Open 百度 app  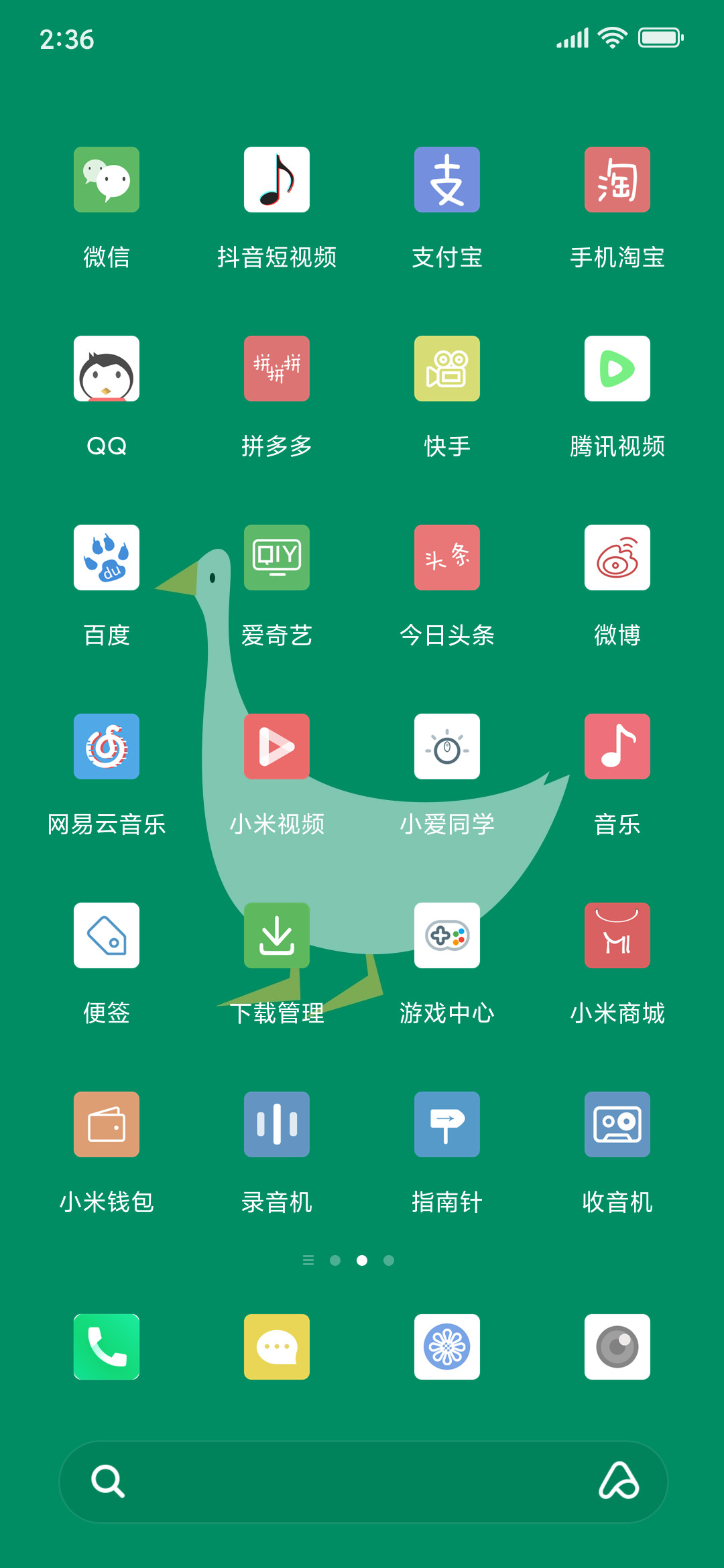[107, 558]
